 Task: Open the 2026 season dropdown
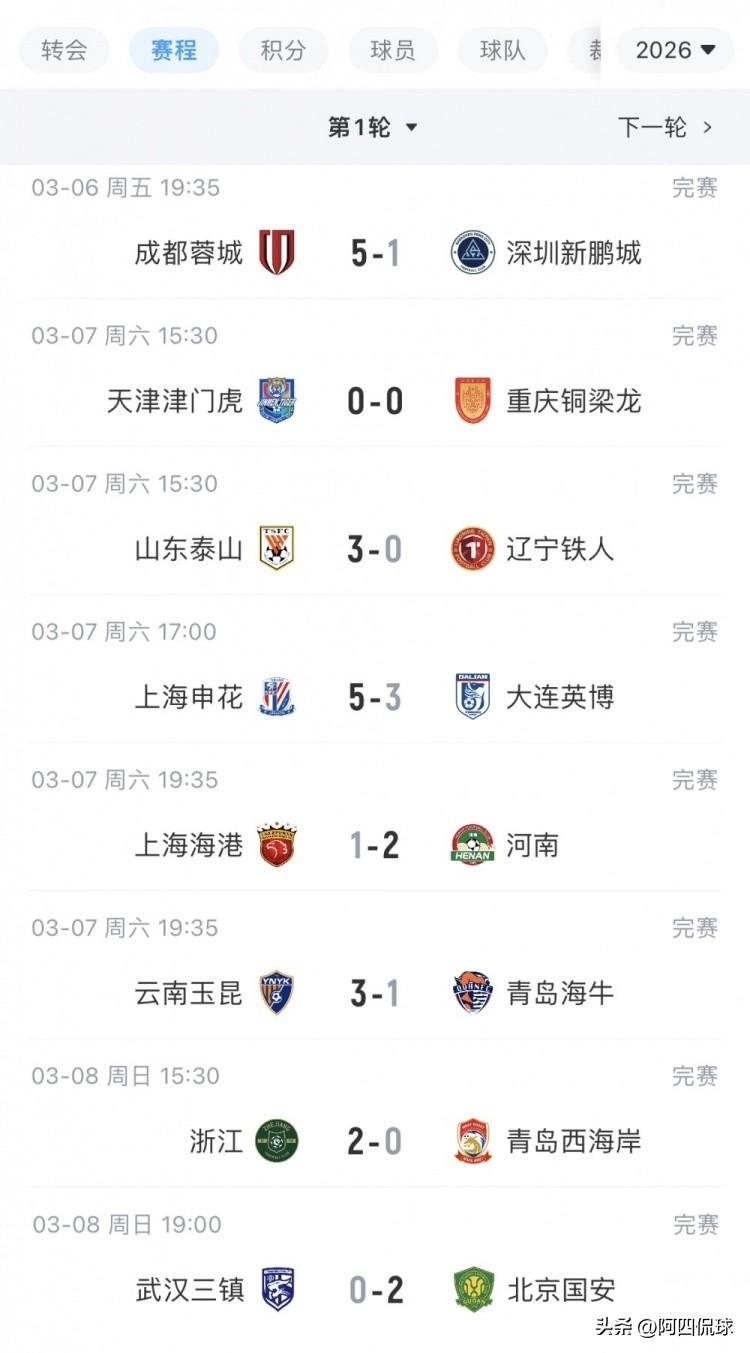[x=675, y=50]
